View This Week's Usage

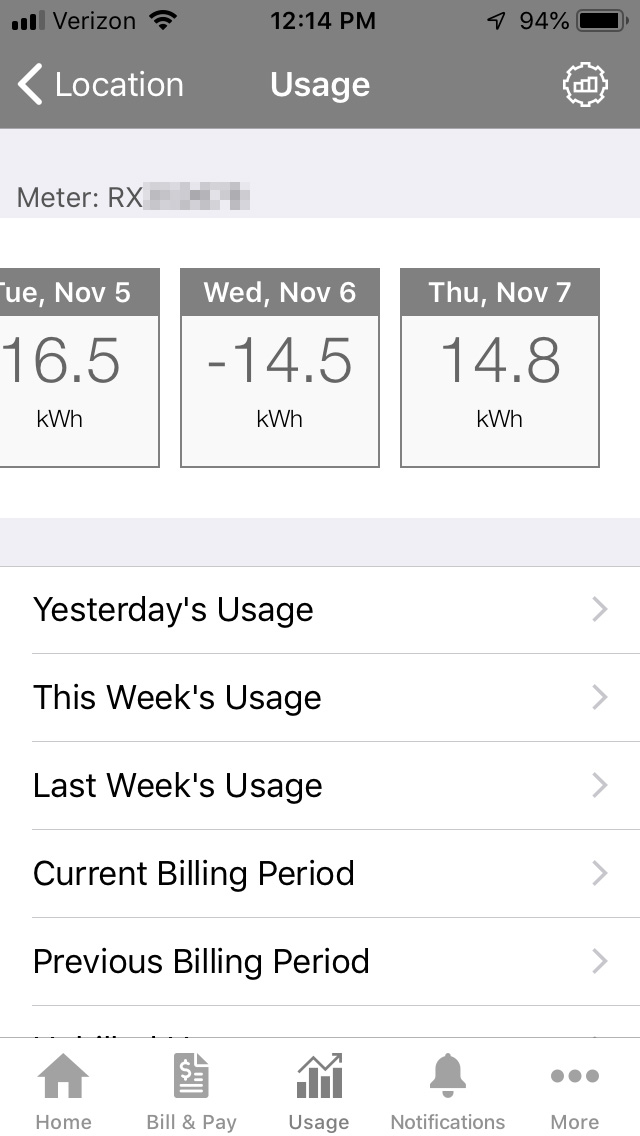320,698
